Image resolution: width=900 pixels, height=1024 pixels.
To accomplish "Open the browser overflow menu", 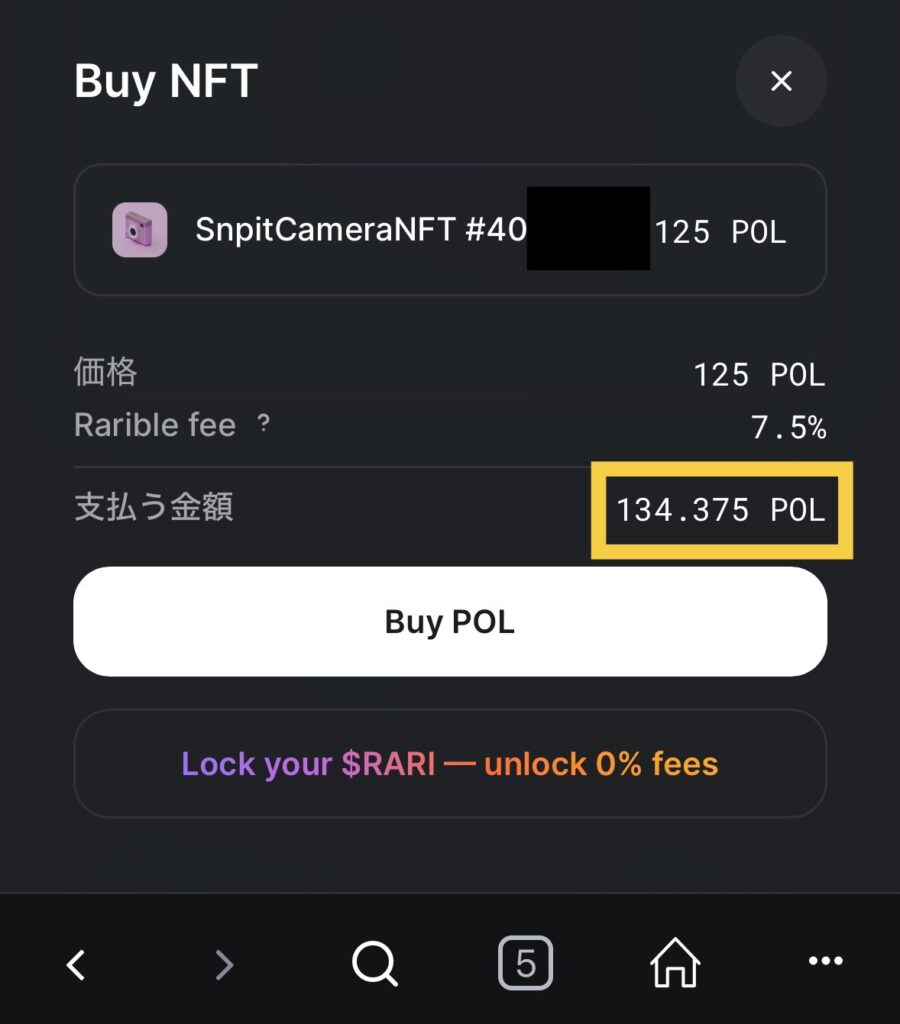I will tap(825, 962).
